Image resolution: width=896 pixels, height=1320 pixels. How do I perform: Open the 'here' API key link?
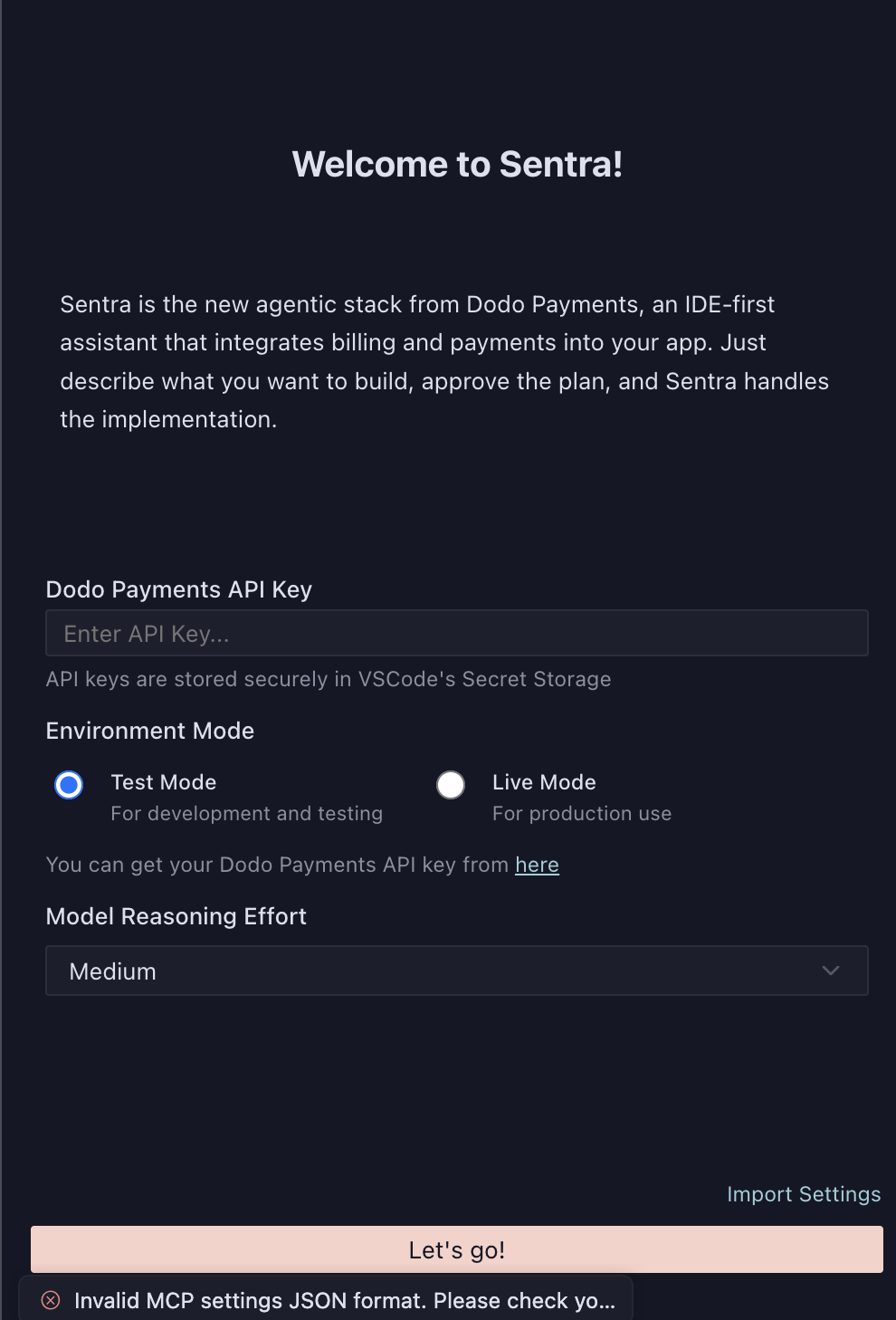point(537,865)
